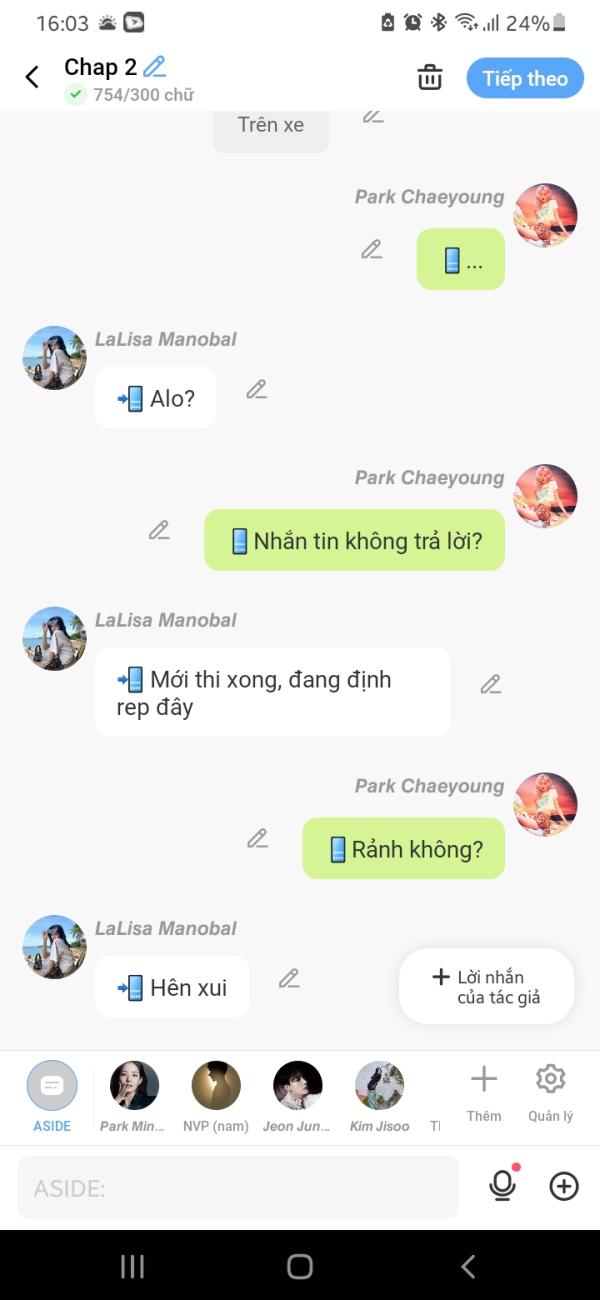The height and width of the screenshot is (1300, 600).
Task: Delete chapter with trash icon
Action: (x=430, y=77)
